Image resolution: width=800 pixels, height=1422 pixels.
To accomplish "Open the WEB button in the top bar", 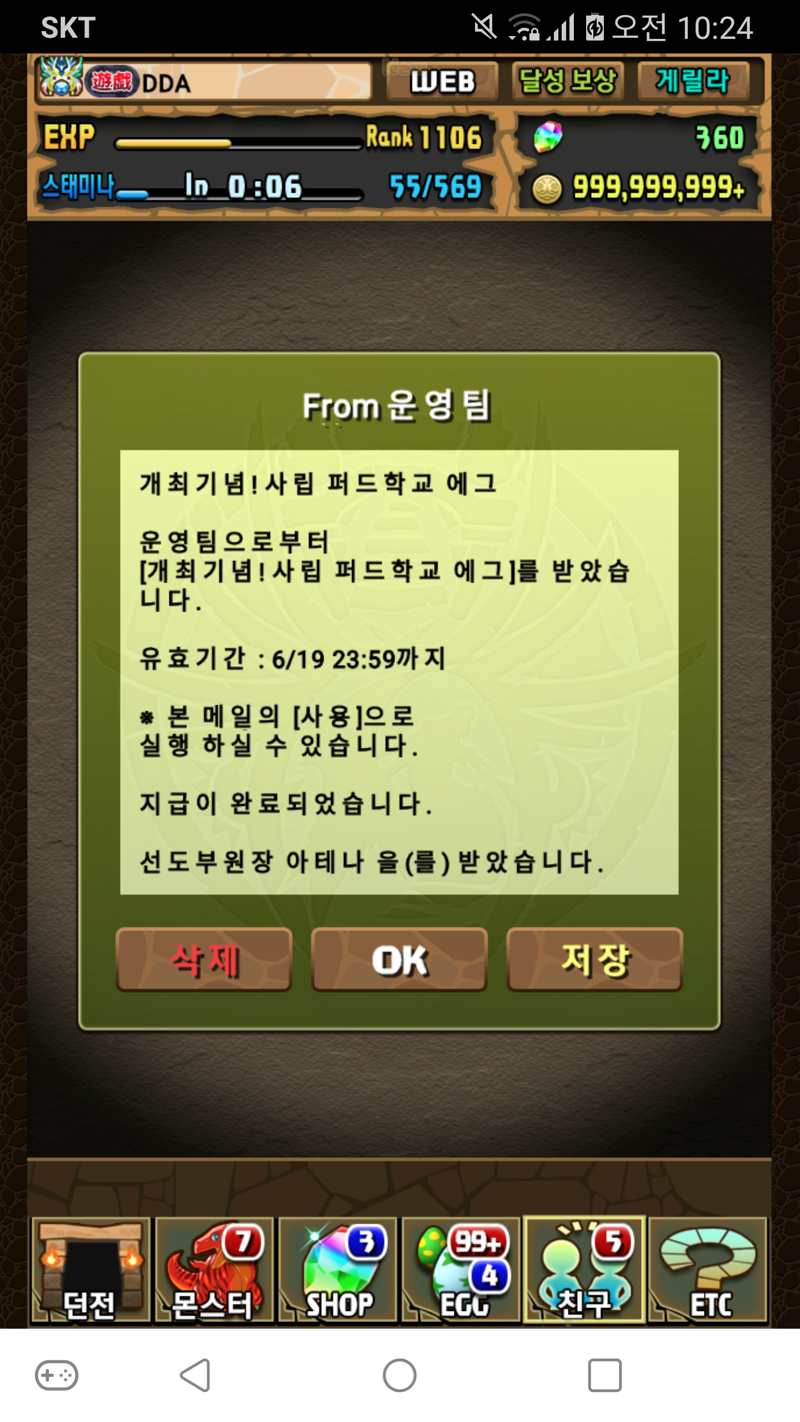I will click(440, 81).
